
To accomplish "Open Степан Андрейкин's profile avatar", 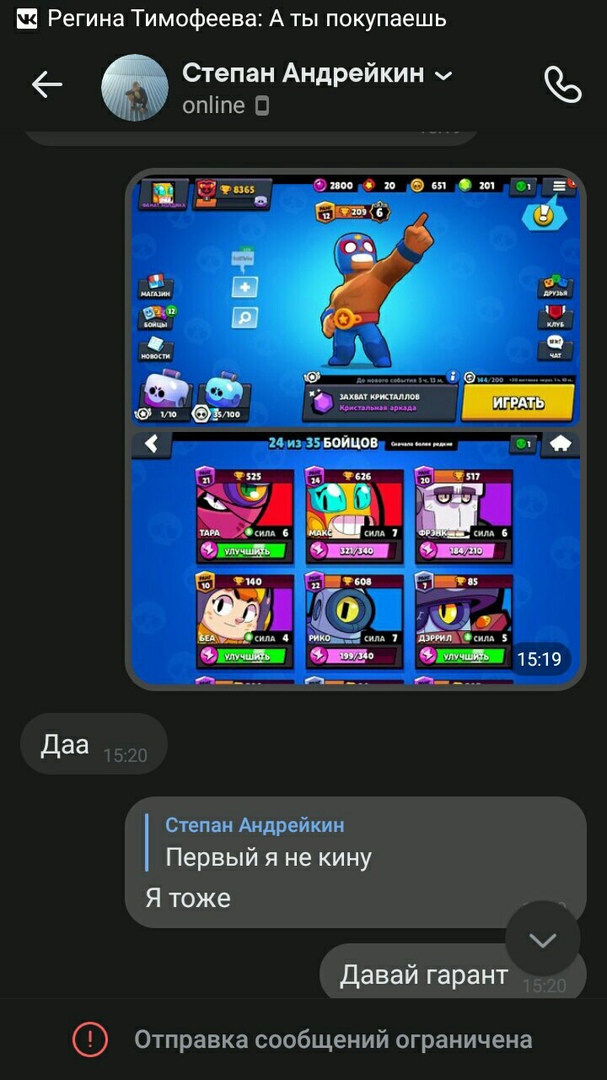I will click(x=135, y=88).
